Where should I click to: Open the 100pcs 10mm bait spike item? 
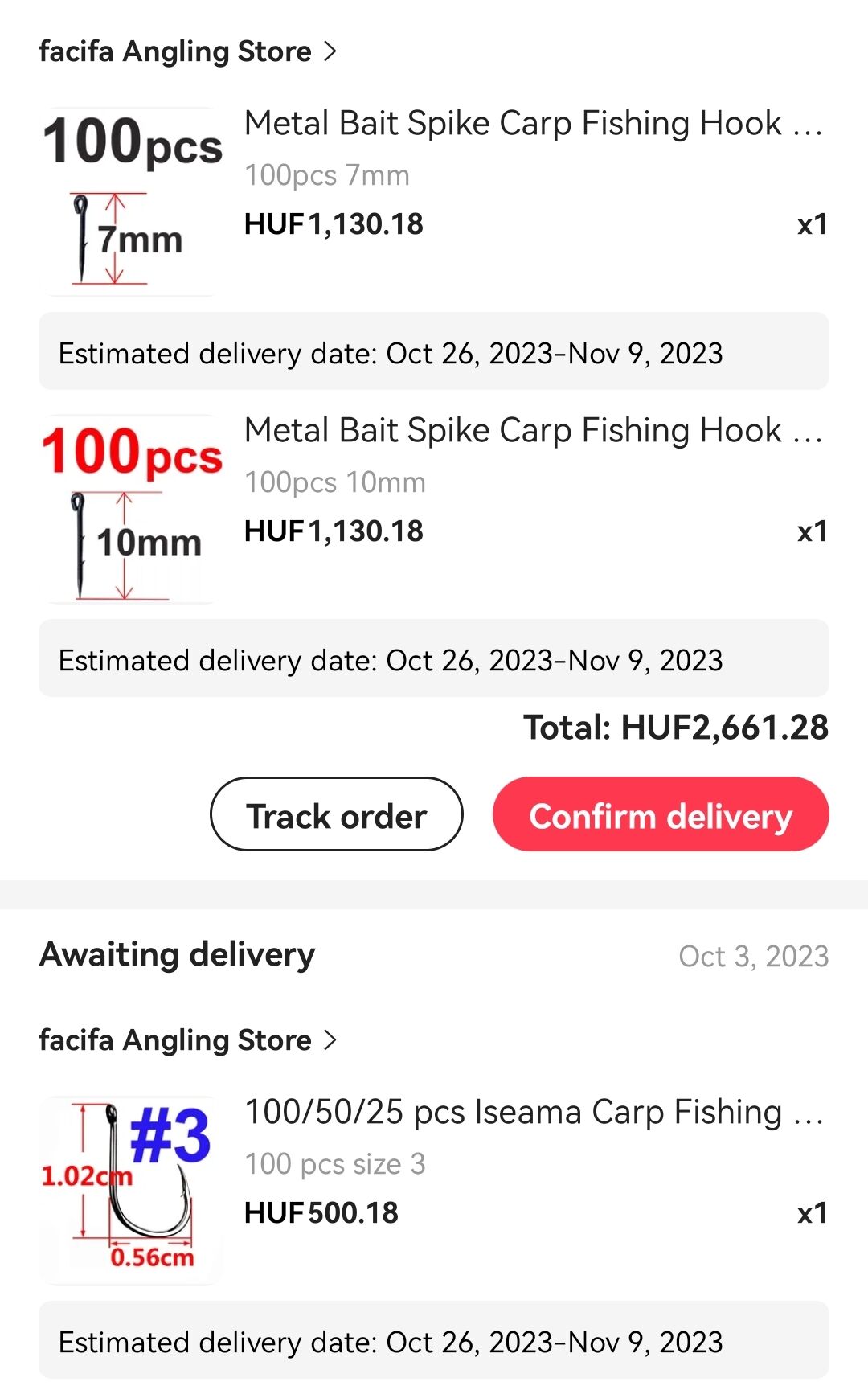(x=532, y=431)
